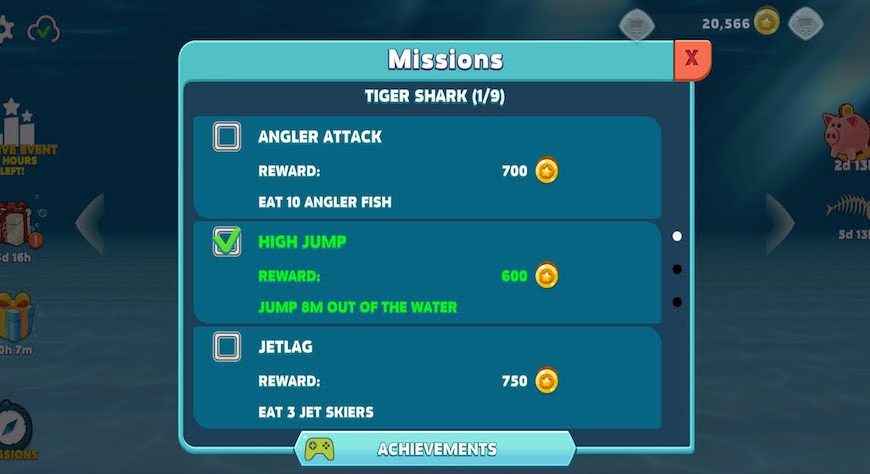The width and height of the screenshot is (870, 474).
Task: Jump to the second missions page dot
Action: click(677, 269)
